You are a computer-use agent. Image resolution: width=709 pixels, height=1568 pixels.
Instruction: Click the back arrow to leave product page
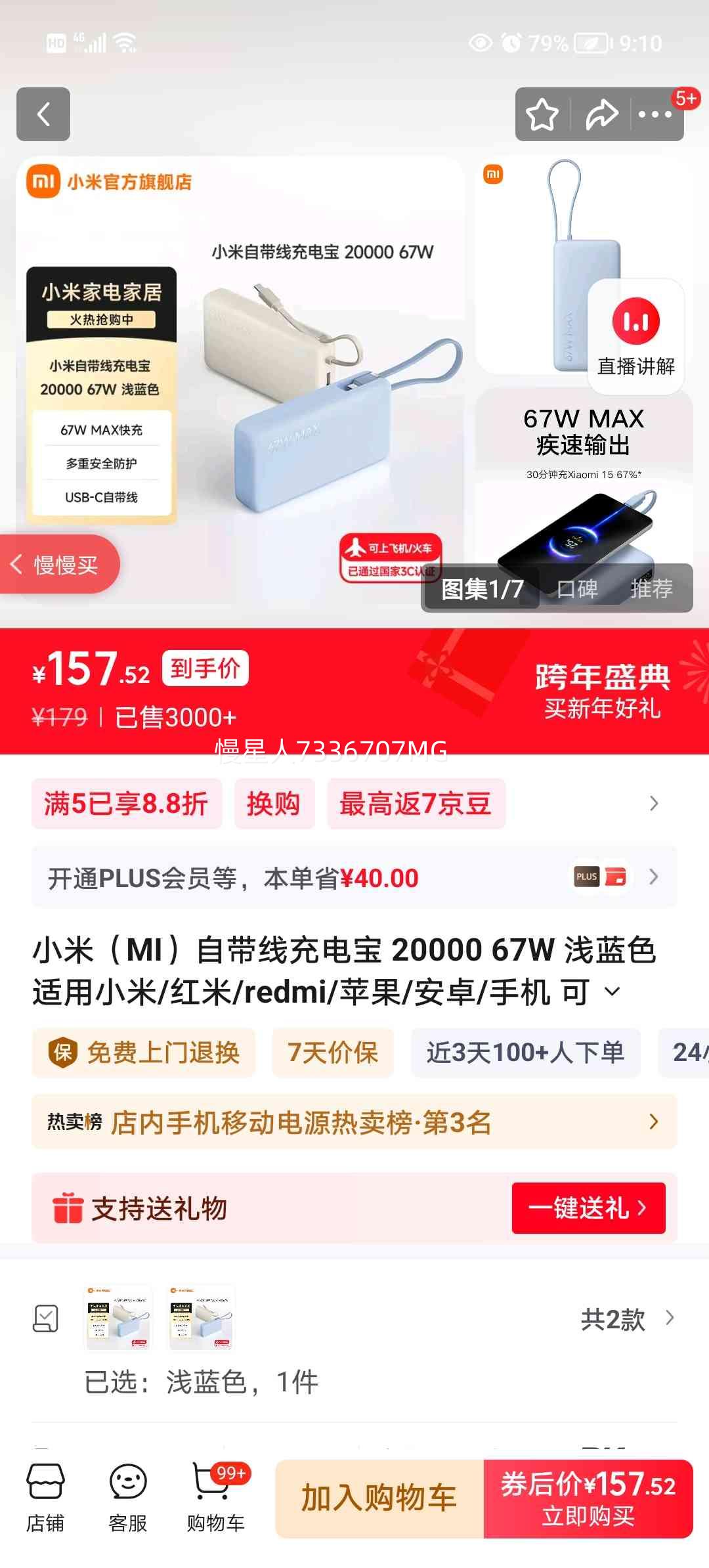tap(43, 114)
